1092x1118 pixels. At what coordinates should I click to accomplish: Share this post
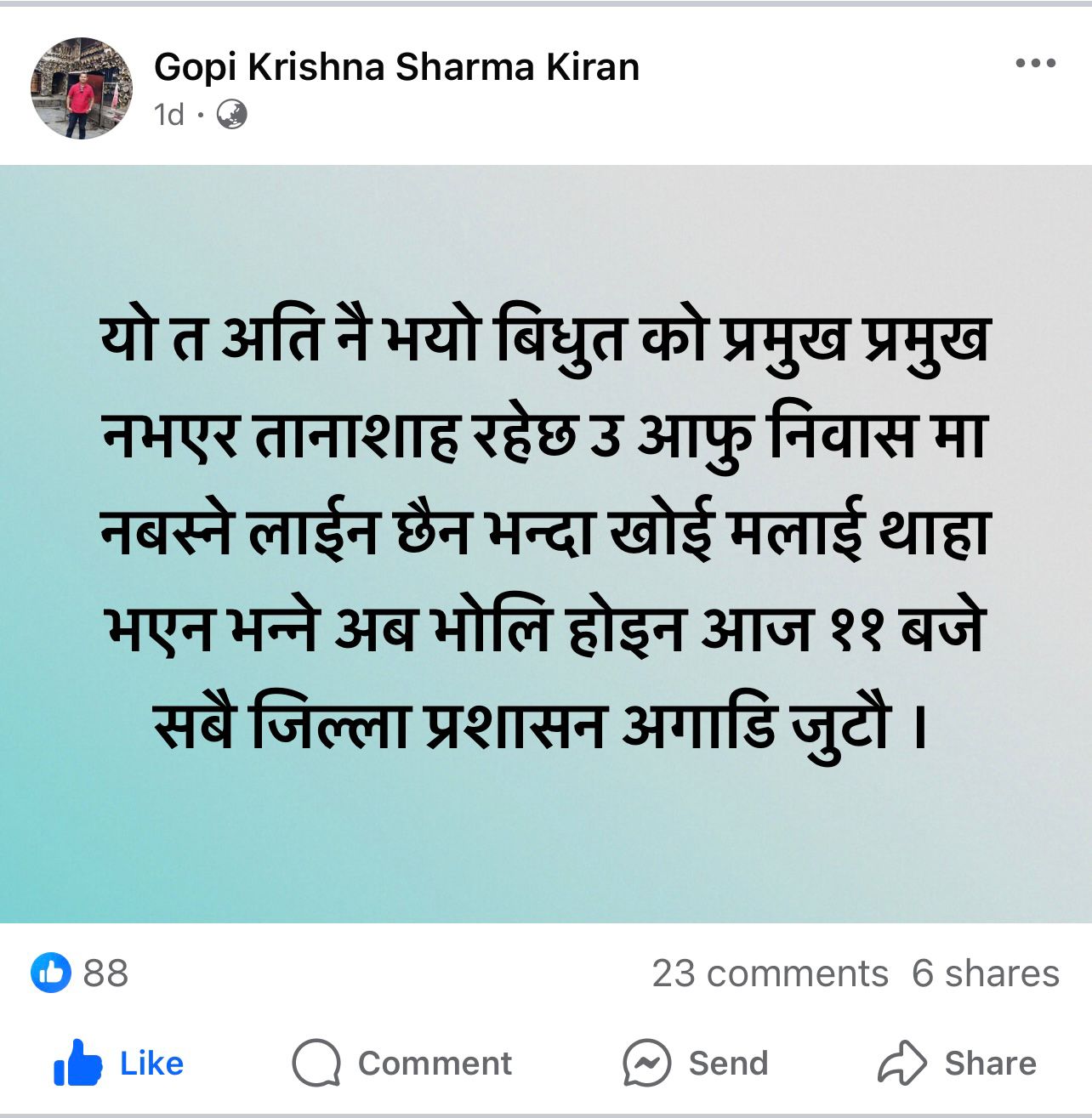pyautogui.click(x=957, y=1063)
